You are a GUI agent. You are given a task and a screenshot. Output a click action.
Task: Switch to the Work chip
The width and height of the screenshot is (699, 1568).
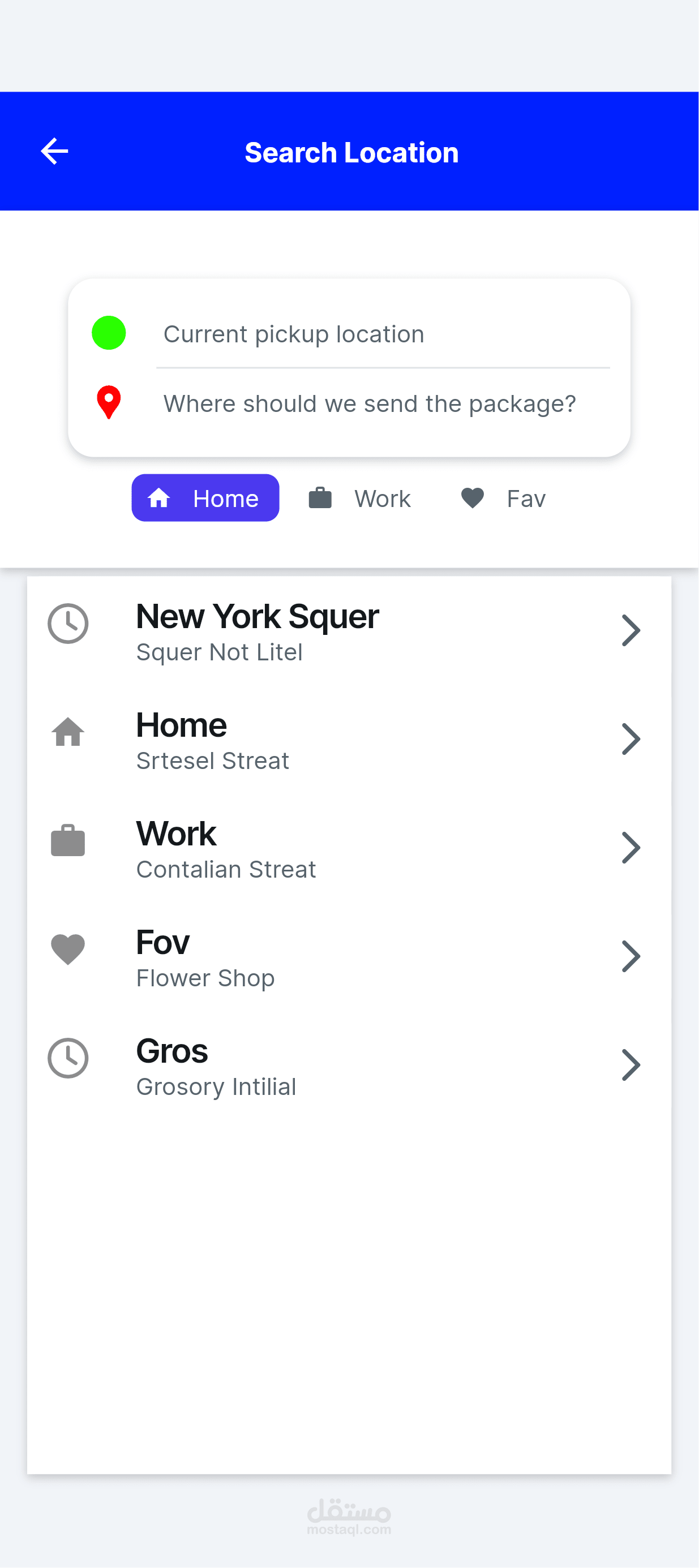pos(360,499)
